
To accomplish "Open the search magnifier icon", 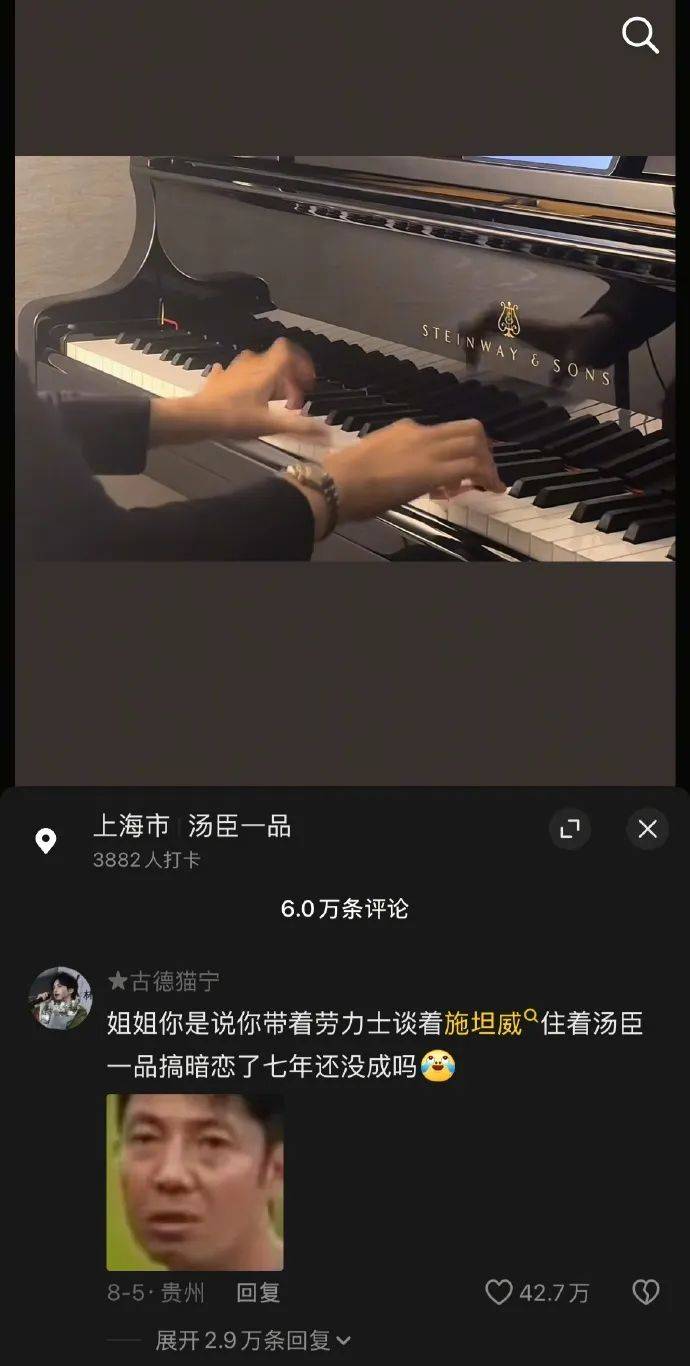I will click(640, 36).
